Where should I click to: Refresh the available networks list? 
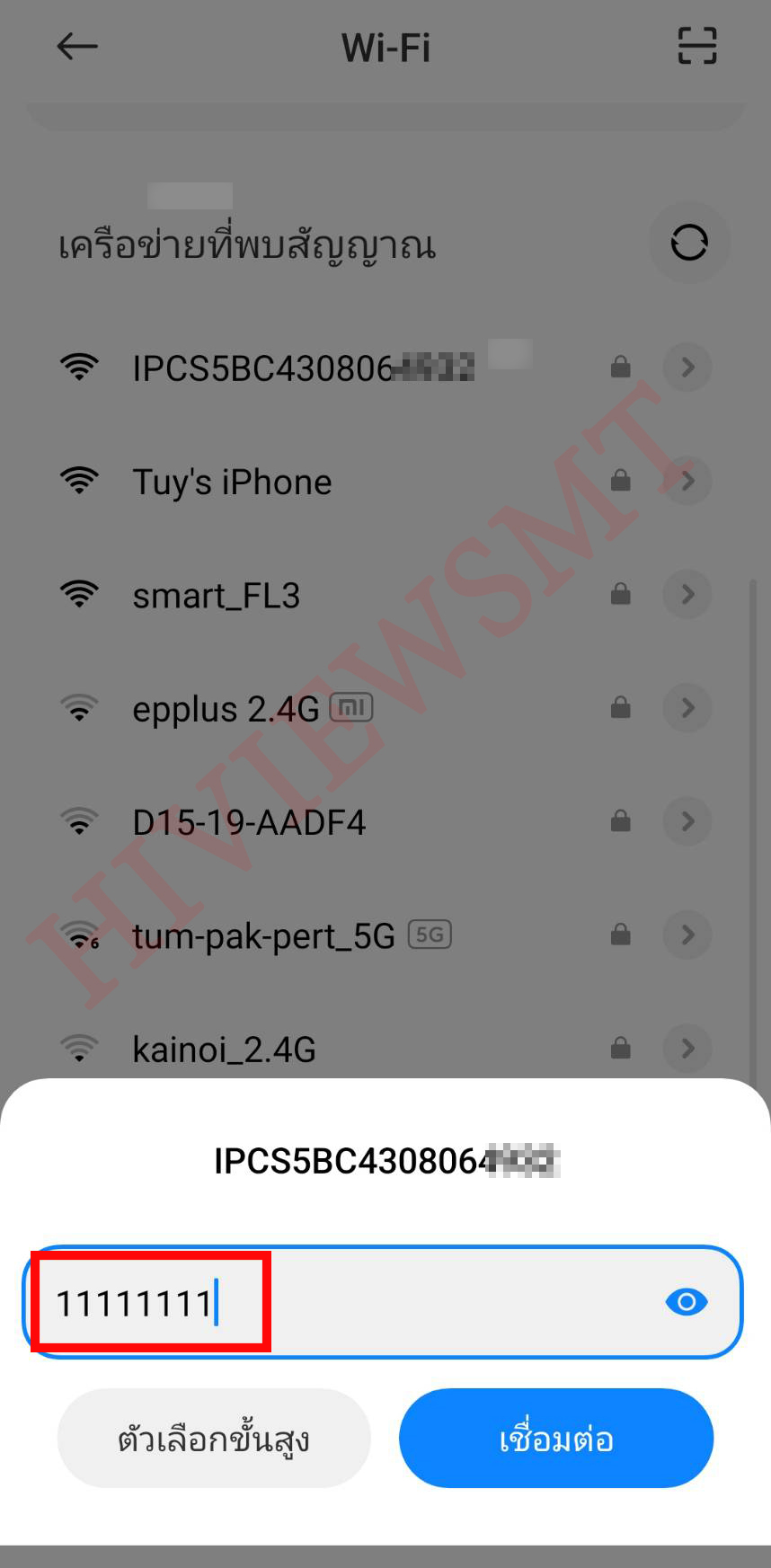click(x=689, y=243)
